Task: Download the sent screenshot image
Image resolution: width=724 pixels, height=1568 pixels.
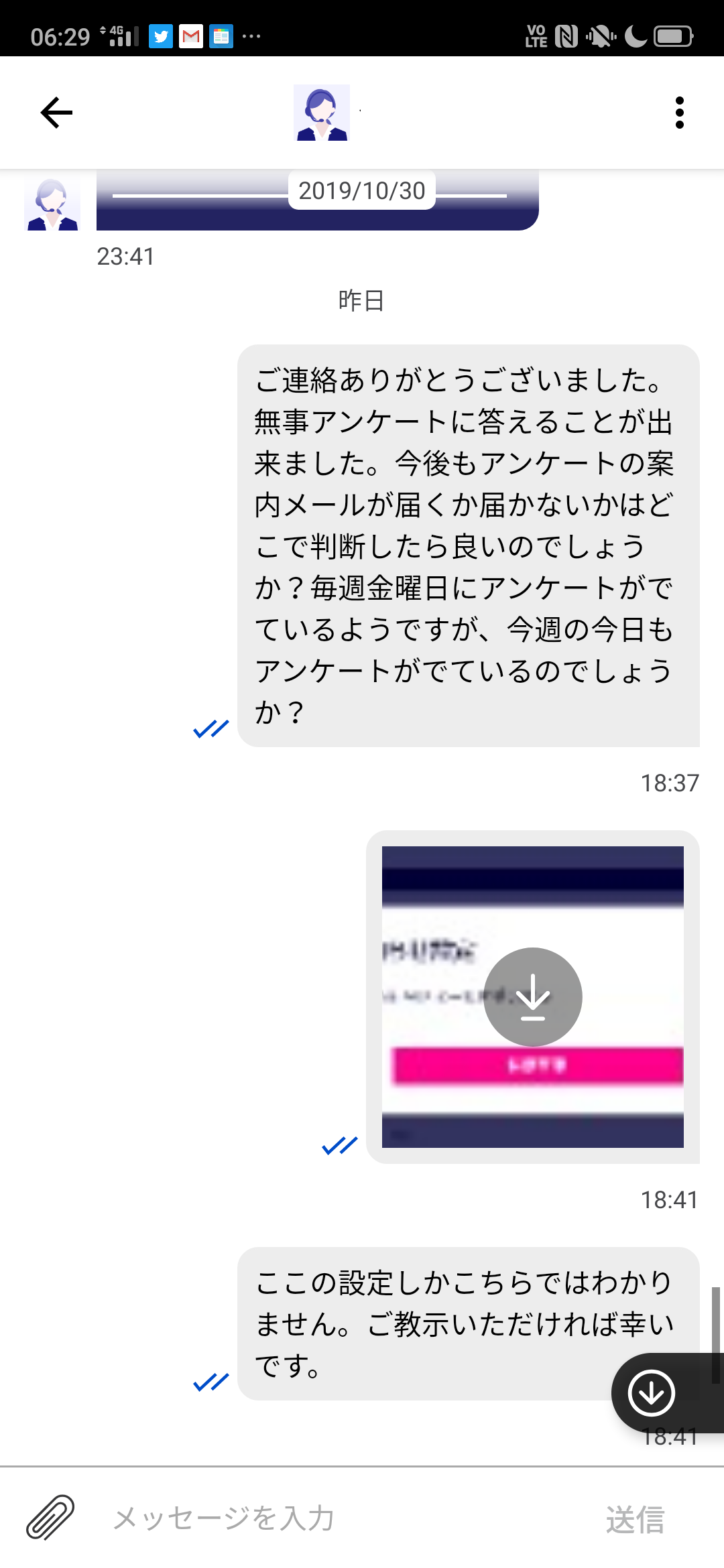Action: click(533, 996)
